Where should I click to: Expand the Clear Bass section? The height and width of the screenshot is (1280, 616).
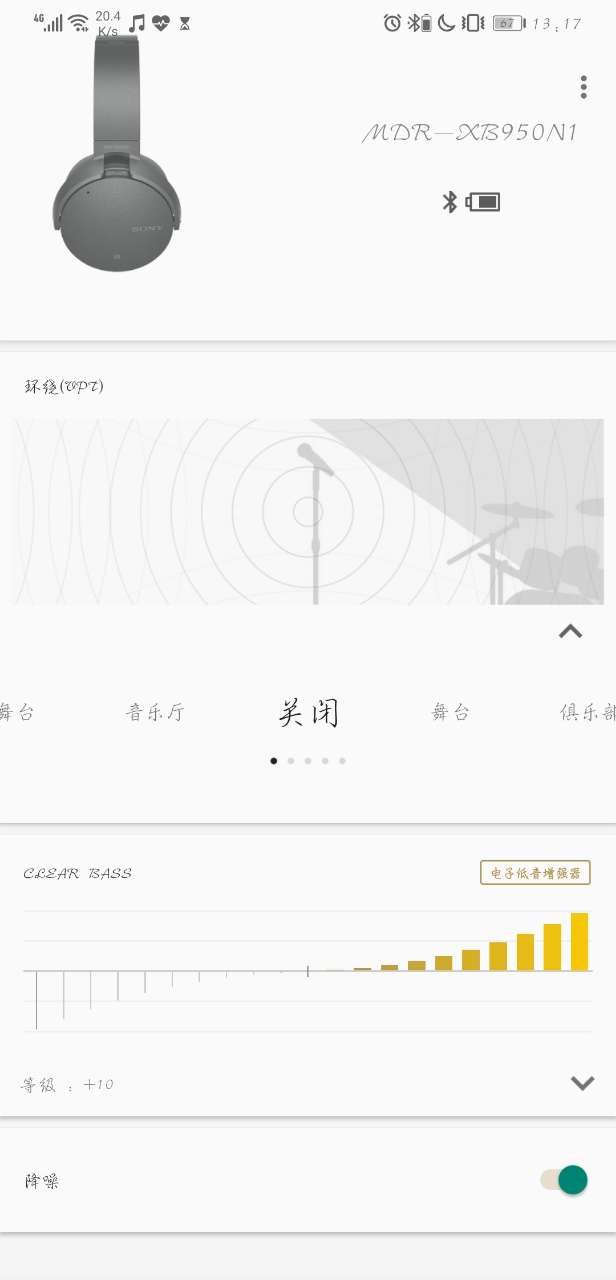[582, 1083]
